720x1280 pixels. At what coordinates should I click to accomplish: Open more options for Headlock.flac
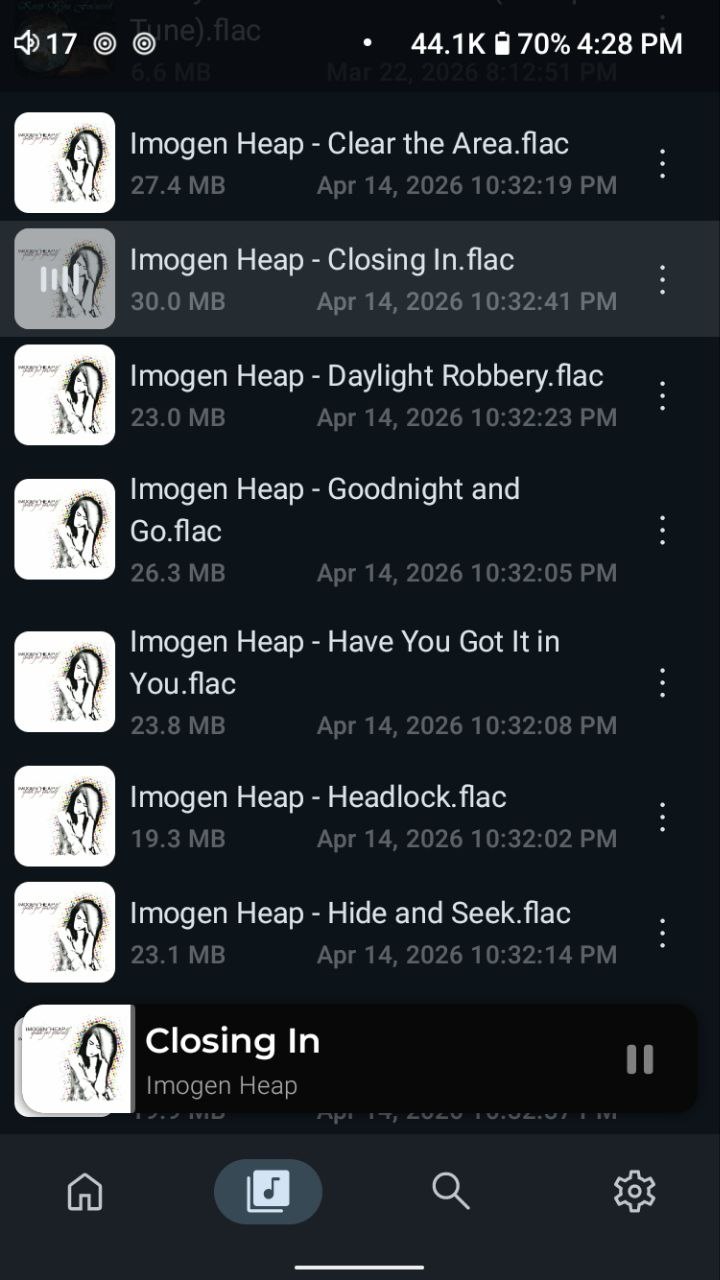tap(662, 818)
